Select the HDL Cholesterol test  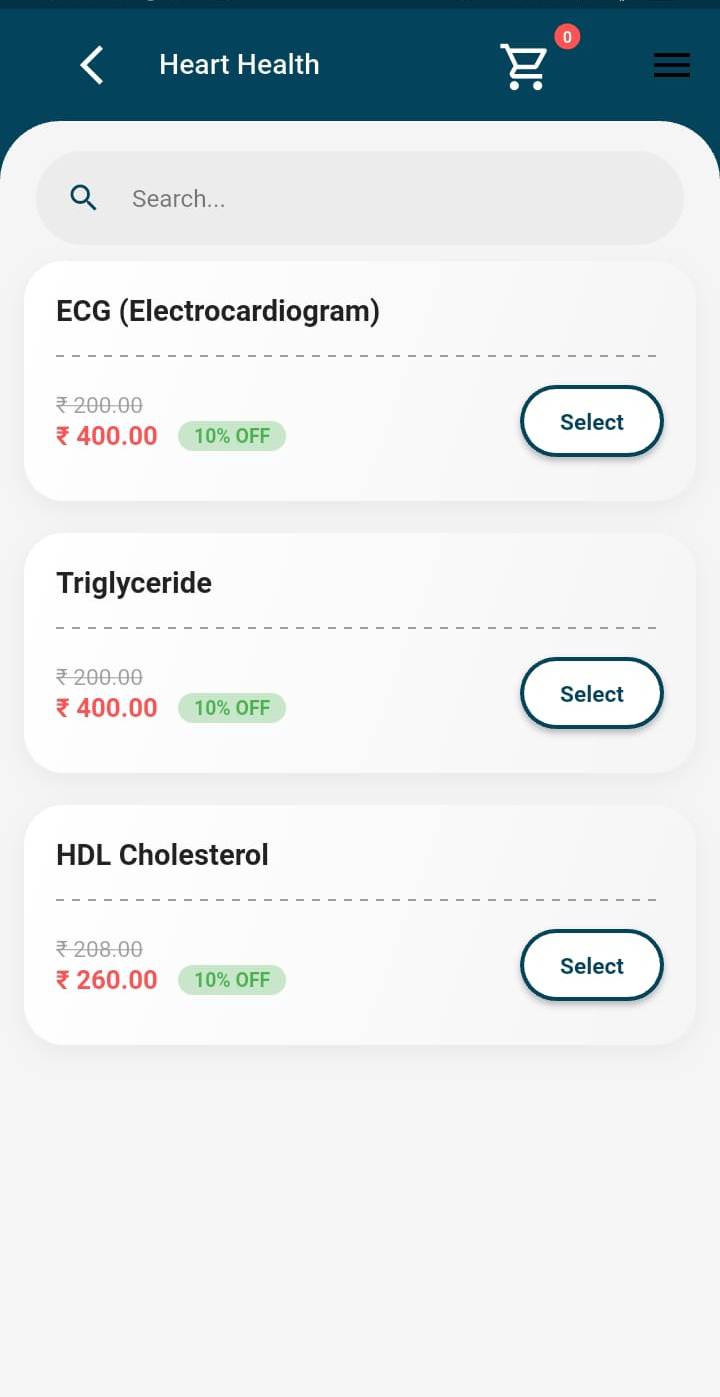[x=592, y=965]
